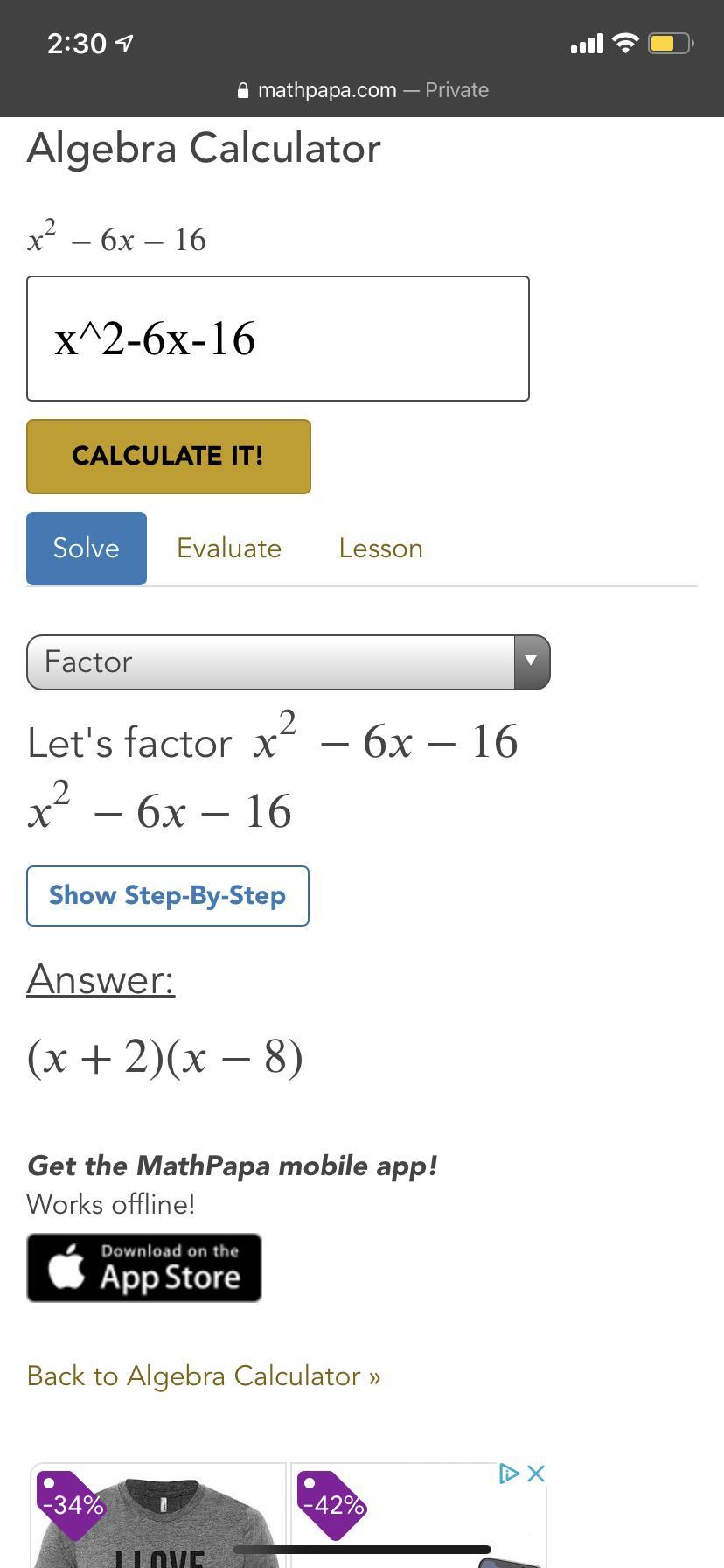Go back to Algebra Calculator link

pos(204,1376)
